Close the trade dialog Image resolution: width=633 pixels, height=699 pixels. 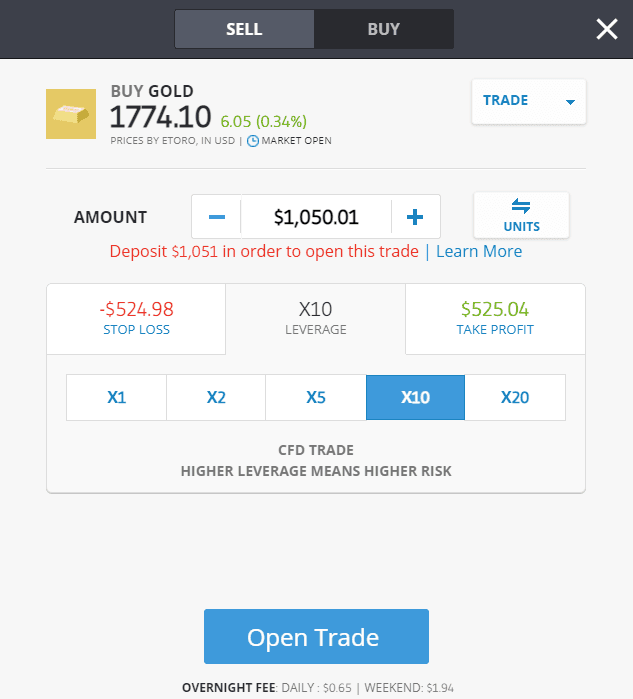point(606,29)
